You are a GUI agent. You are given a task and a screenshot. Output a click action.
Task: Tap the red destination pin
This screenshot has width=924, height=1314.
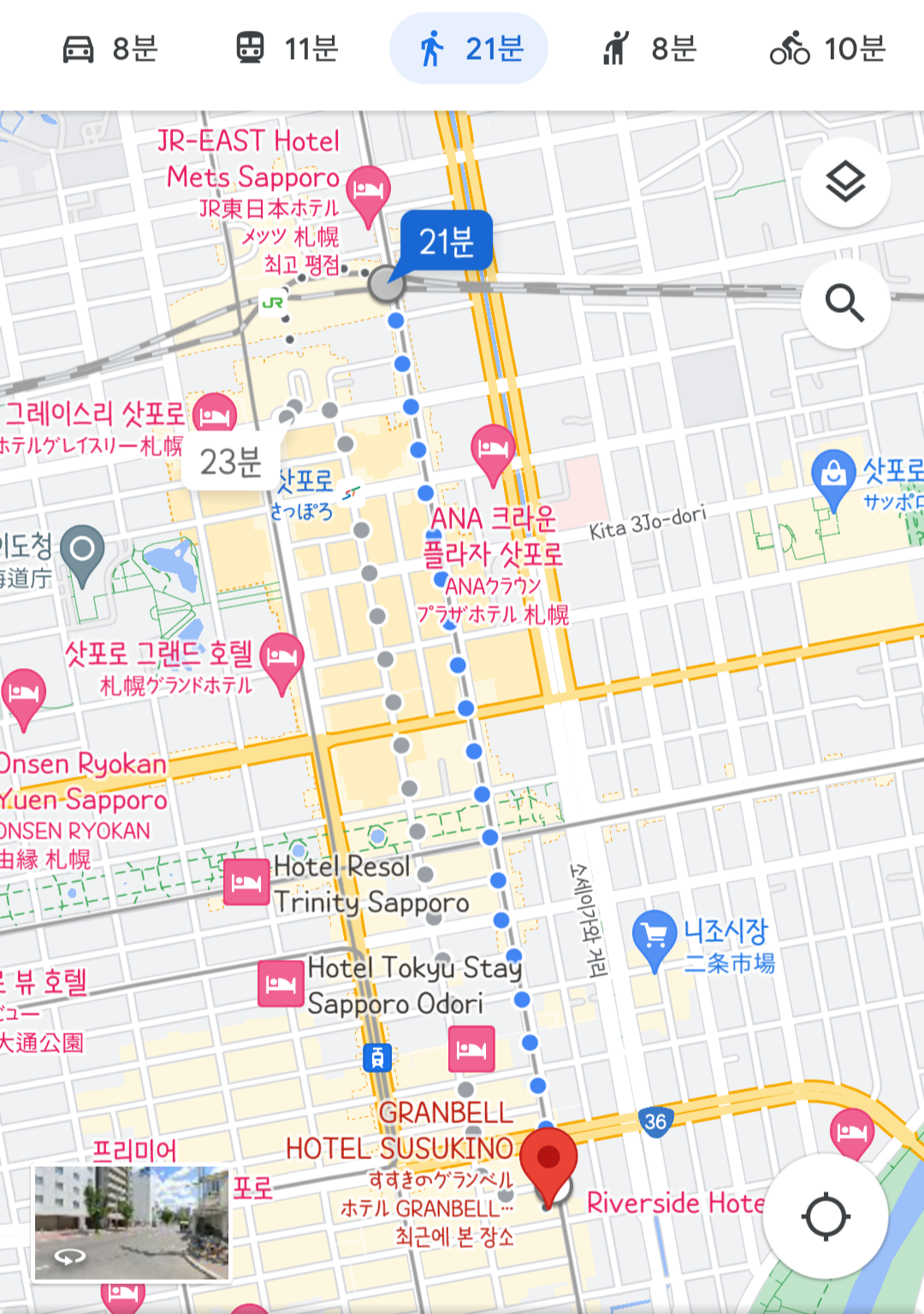[548, 1159]
